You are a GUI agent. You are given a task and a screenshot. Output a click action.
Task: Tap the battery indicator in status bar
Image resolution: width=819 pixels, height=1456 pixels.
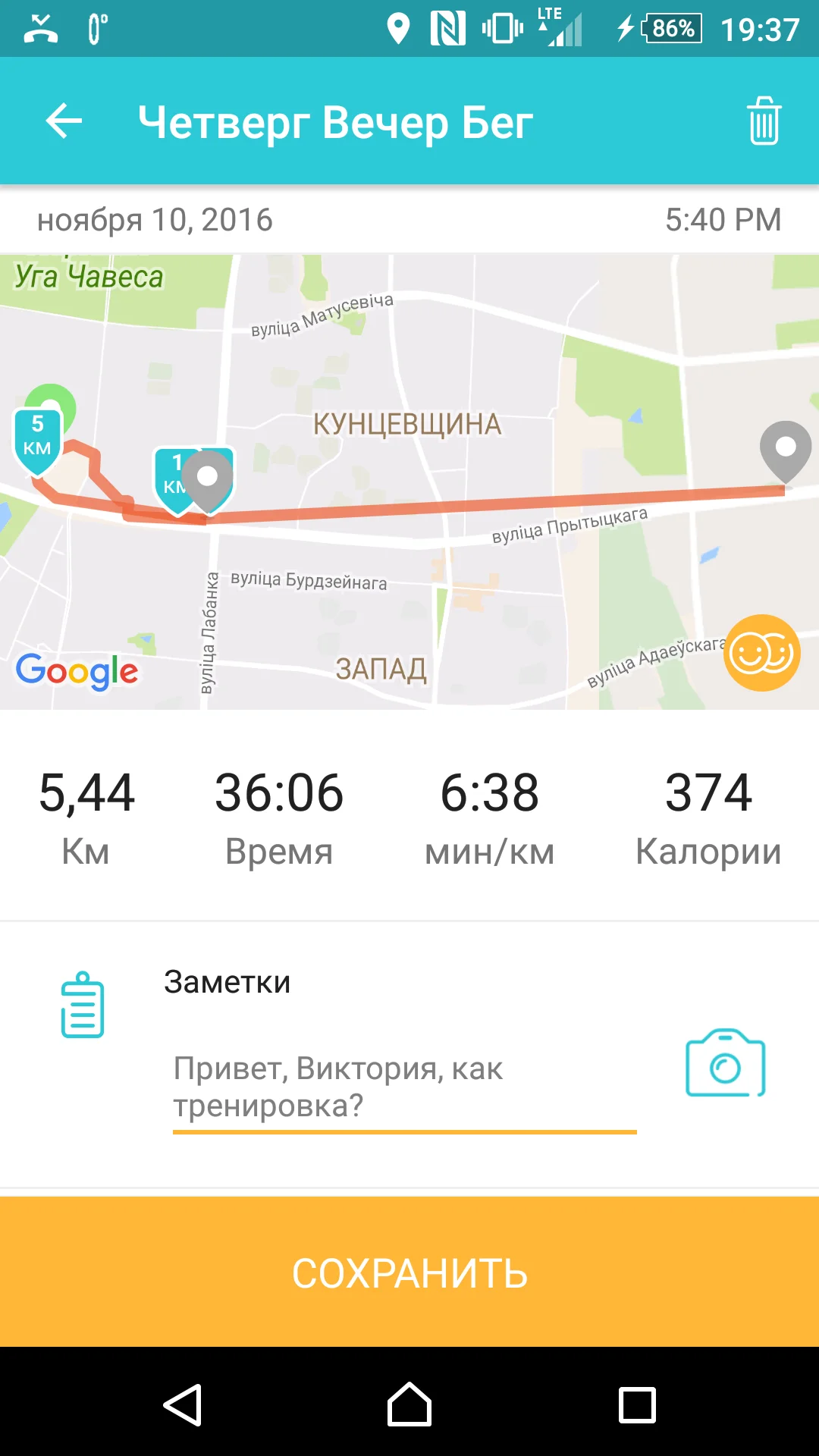[667, 30]
